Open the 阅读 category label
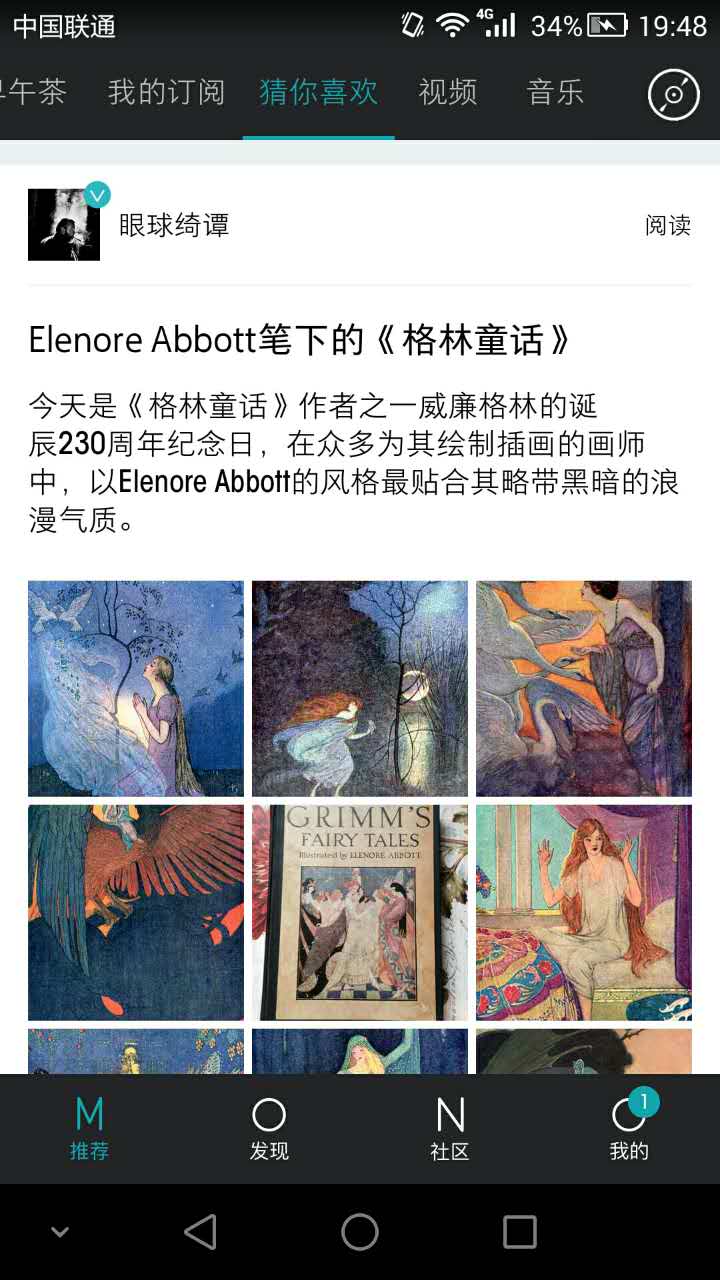Viewport: 720px width, 1280px height. pos(667,225)
